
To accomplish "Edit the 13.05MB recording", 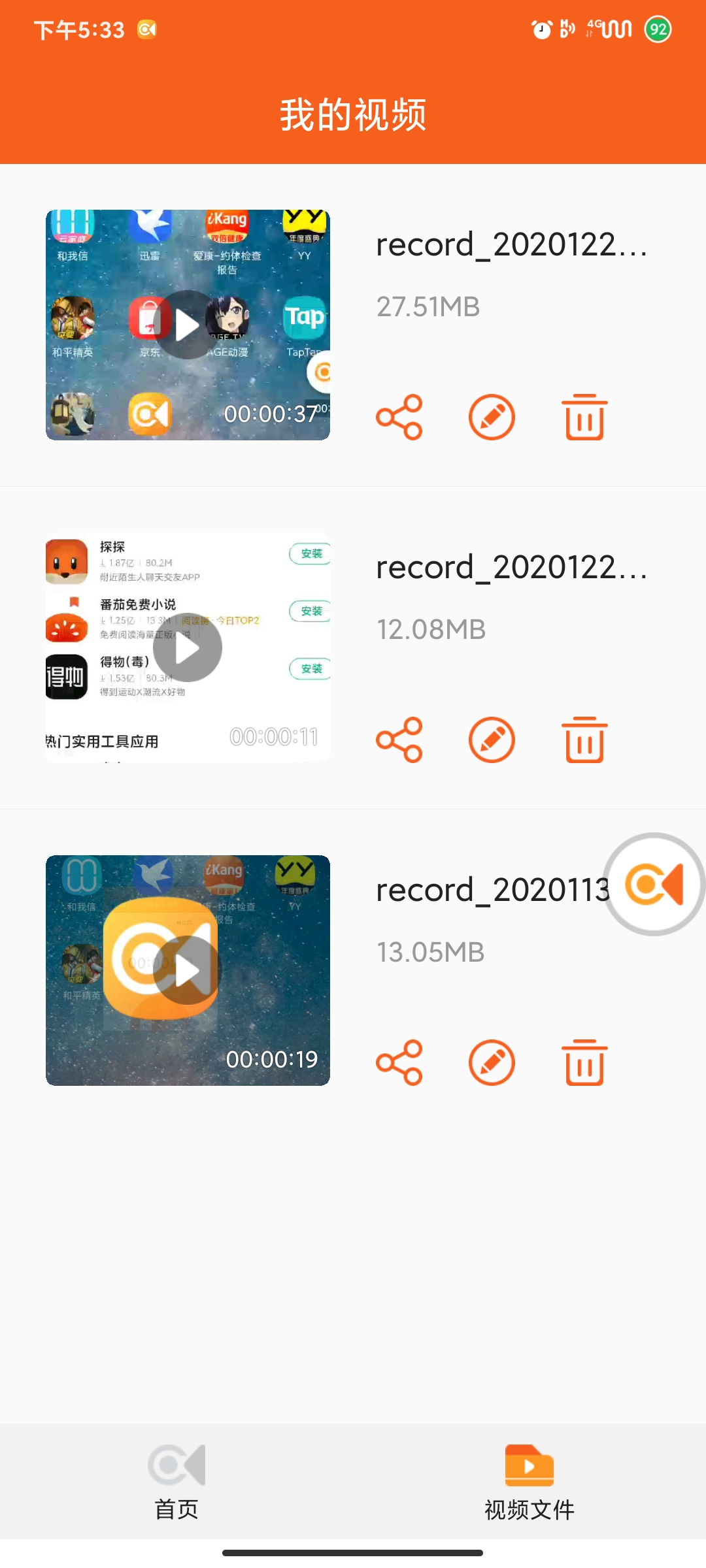I will click(x=492, y=1062).
